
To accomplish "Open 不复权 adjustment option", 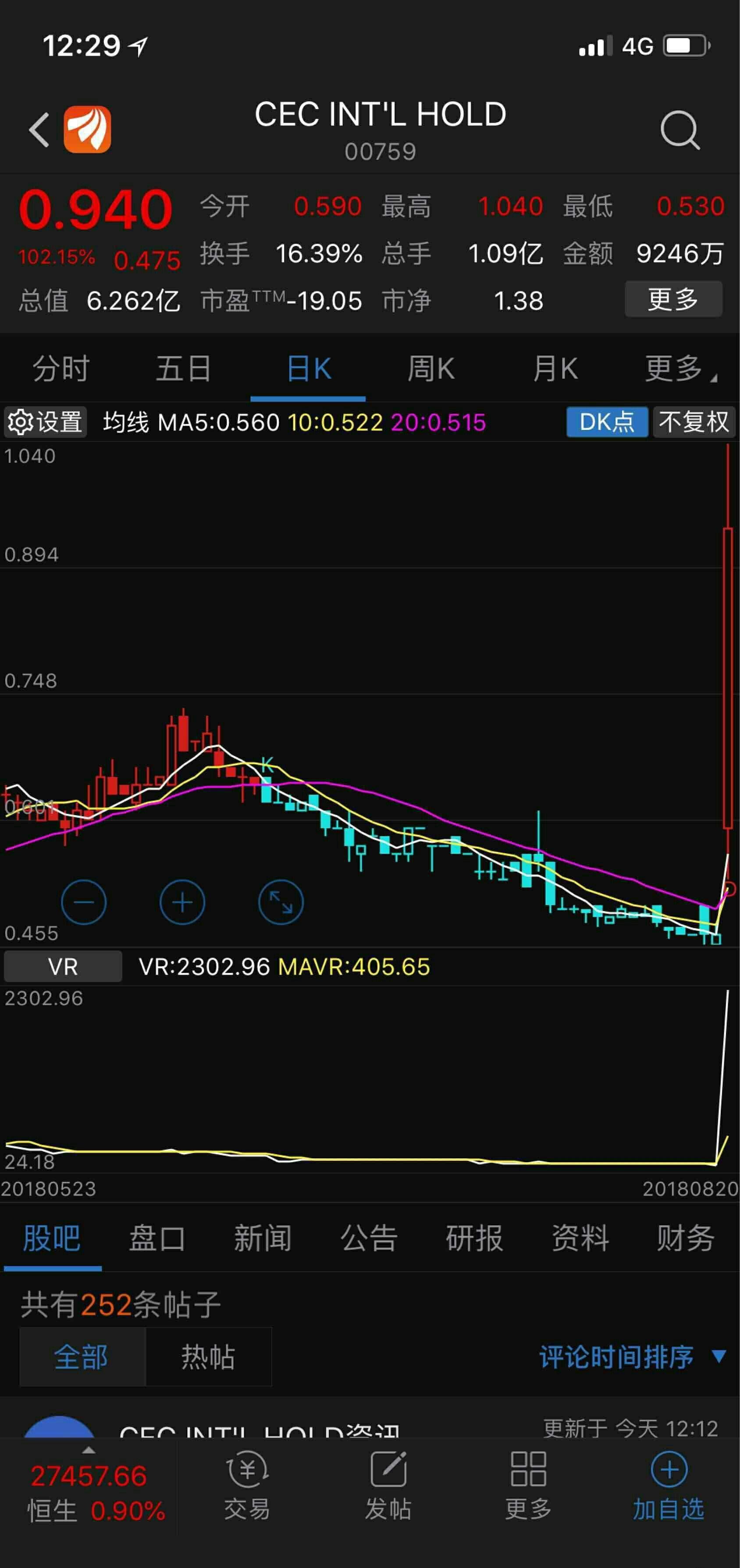I will click(694, 422).
